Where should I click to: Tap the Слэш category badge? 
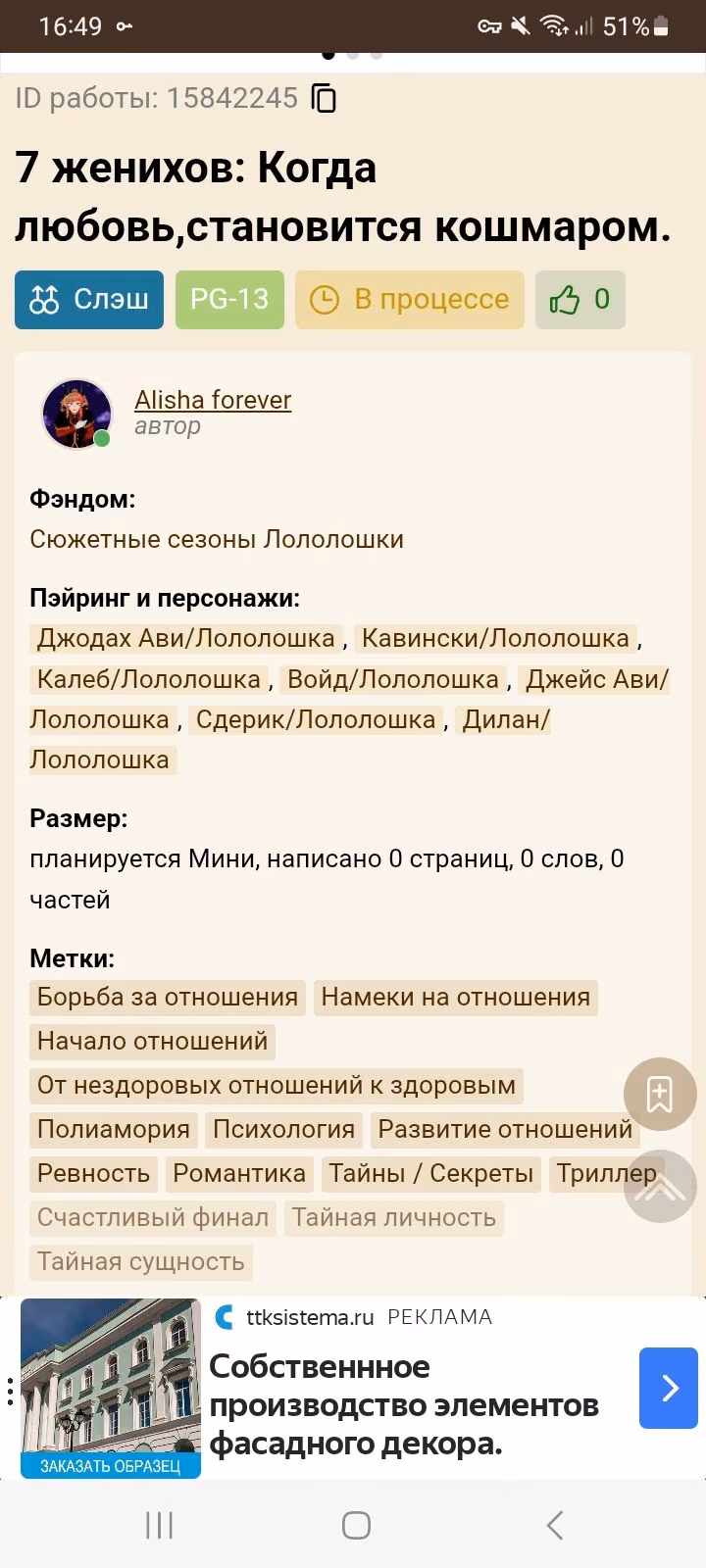click(89, 299)
